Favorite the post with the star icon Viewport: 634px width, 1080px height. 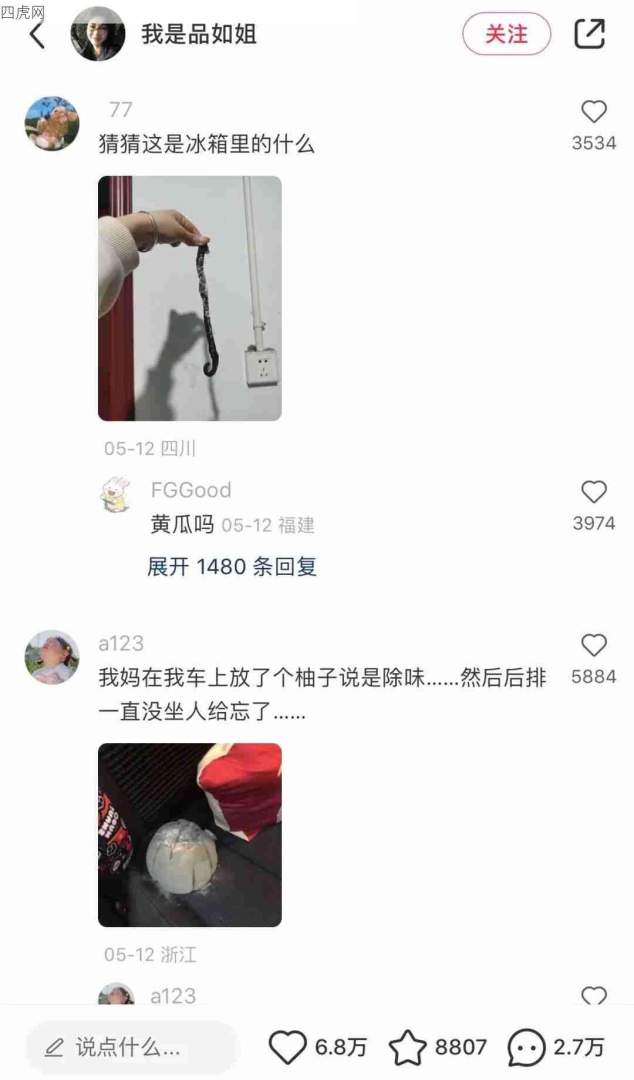click(407, 1047)
